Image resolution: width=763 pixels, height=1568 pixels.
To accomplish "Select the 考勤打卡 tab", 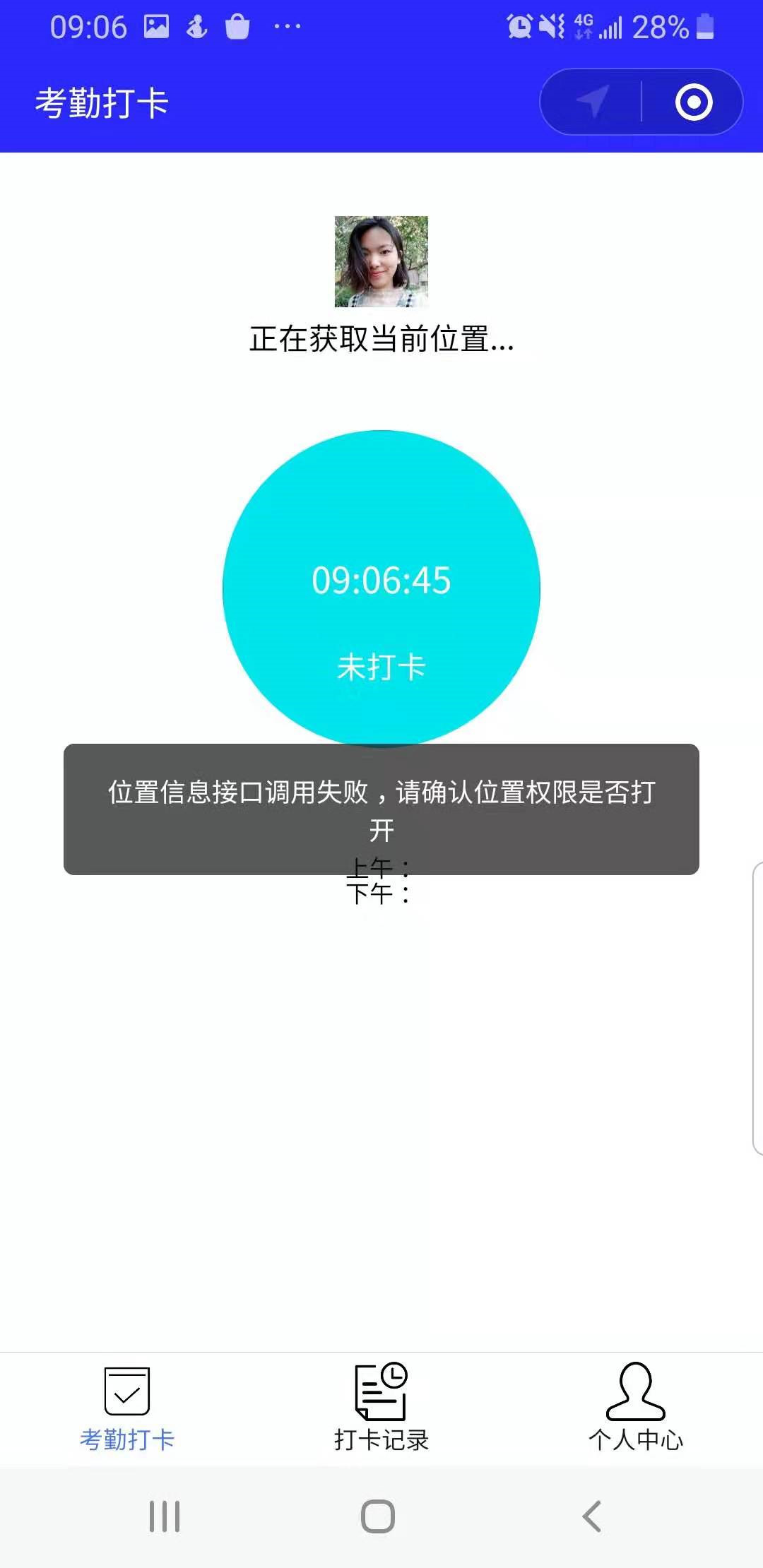I will (127, 1406).
